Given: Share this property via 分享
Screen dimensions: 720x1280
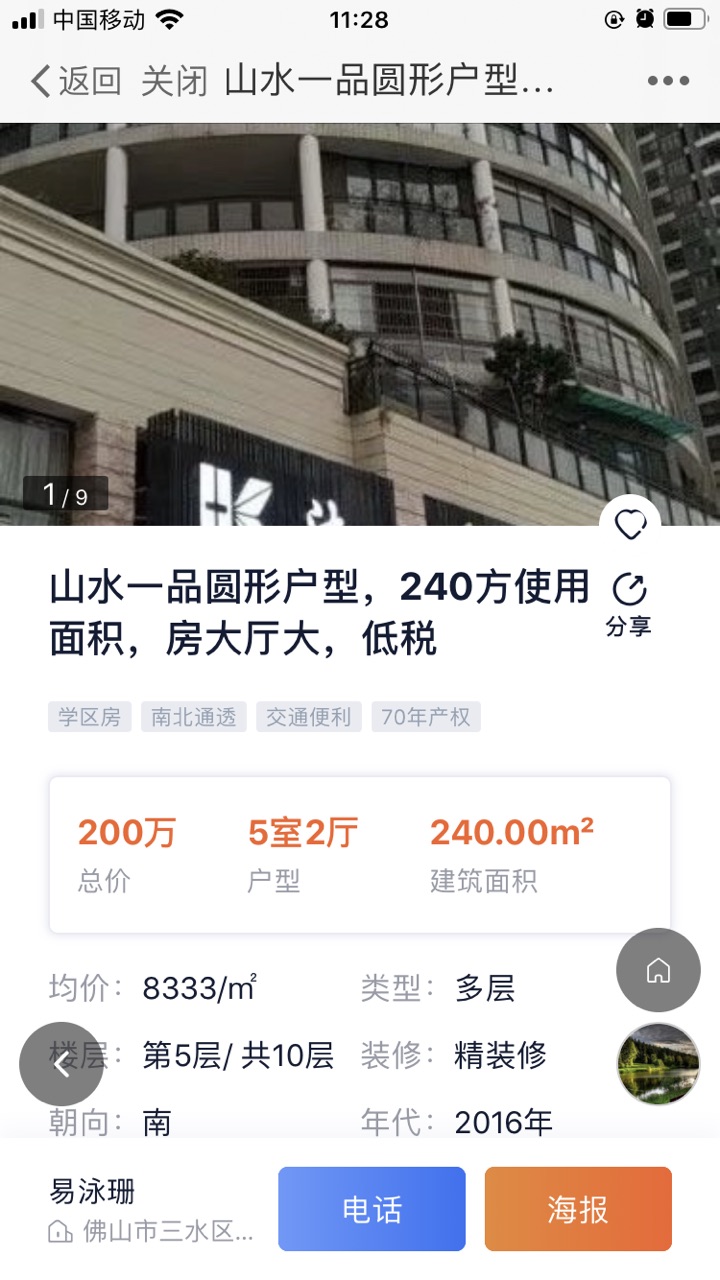Looking at the screenshot, I should [628, 605].
